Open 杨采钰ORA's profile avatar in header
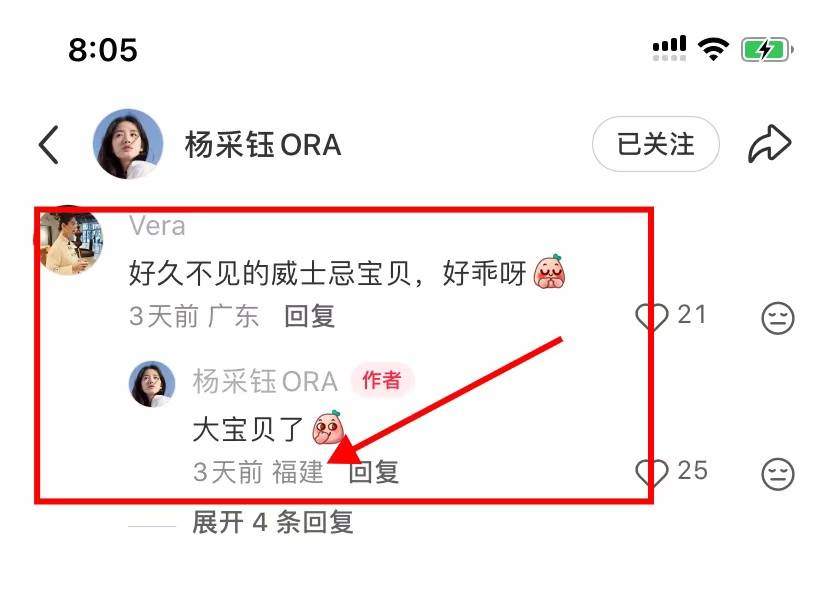Image resolution: width=828 pixels, height=593 pixels. tap(128, 145)
